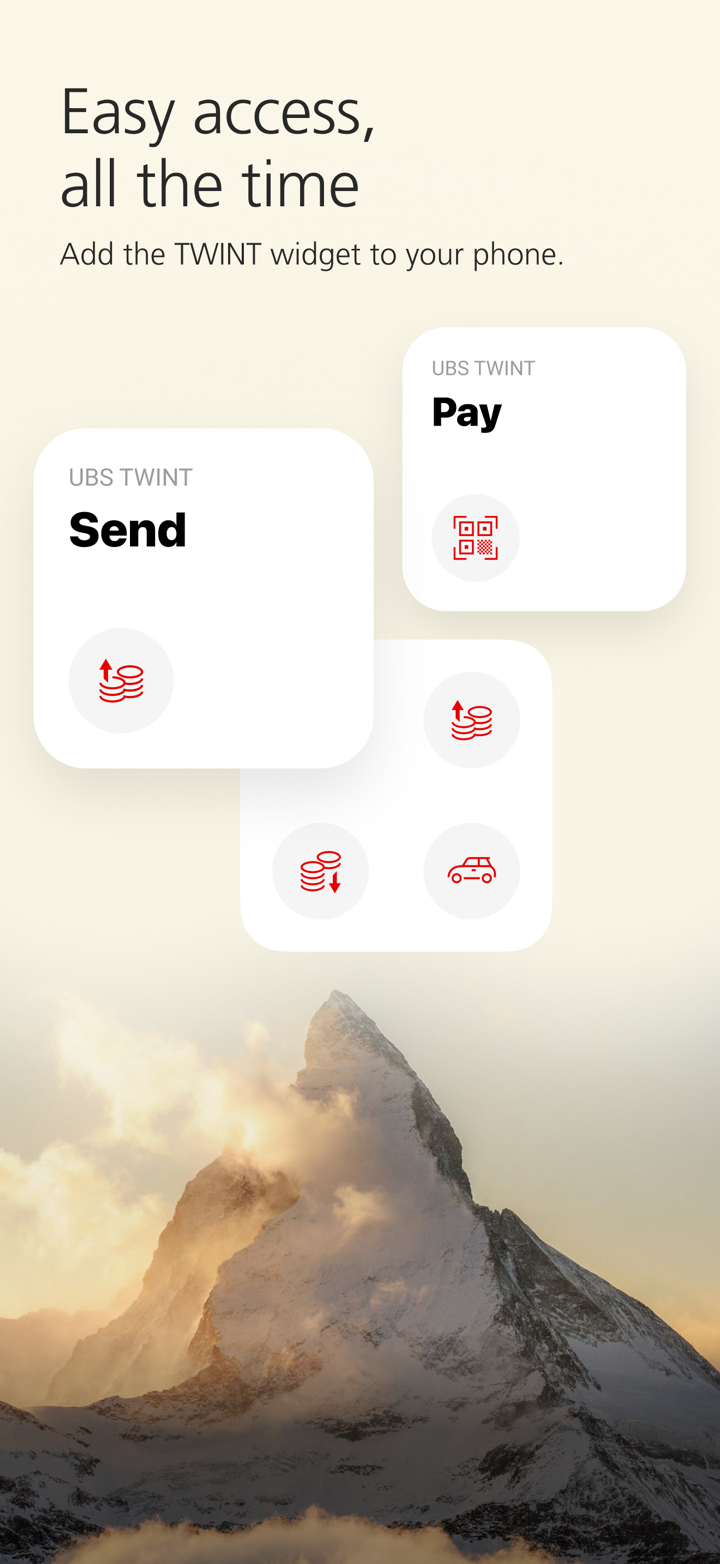The width and height of the screenshot is (720, 1564).
Task: Tap the top-up coins icon in the bottom widget
Action: [471, 718]
